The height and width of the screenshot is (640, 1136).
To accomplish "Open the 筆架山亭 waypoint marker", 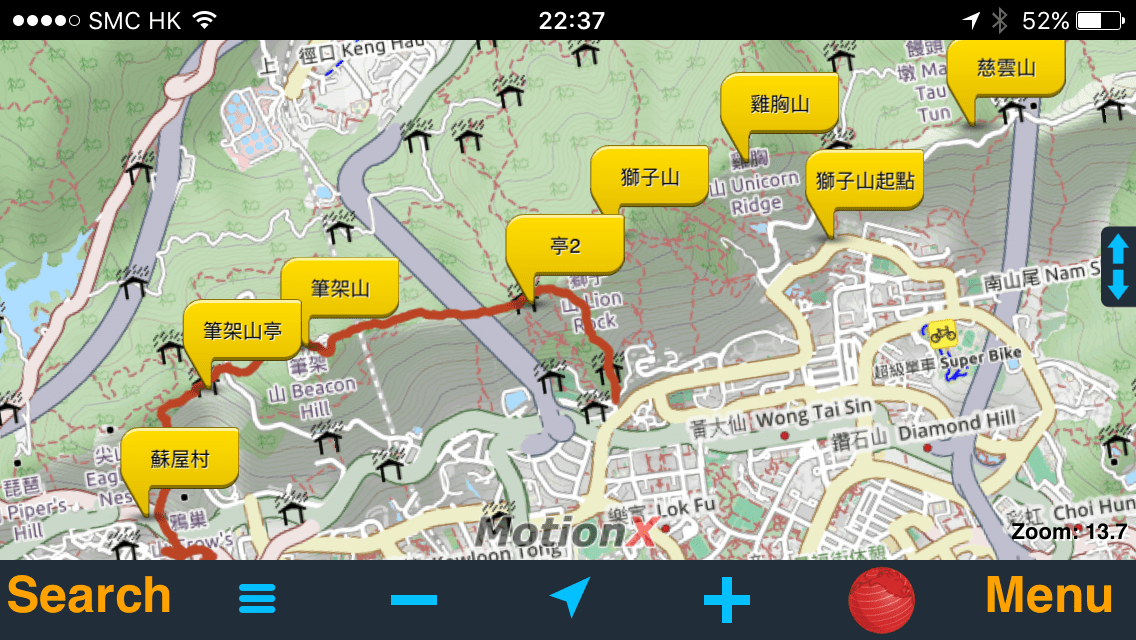I will [242, 330].
